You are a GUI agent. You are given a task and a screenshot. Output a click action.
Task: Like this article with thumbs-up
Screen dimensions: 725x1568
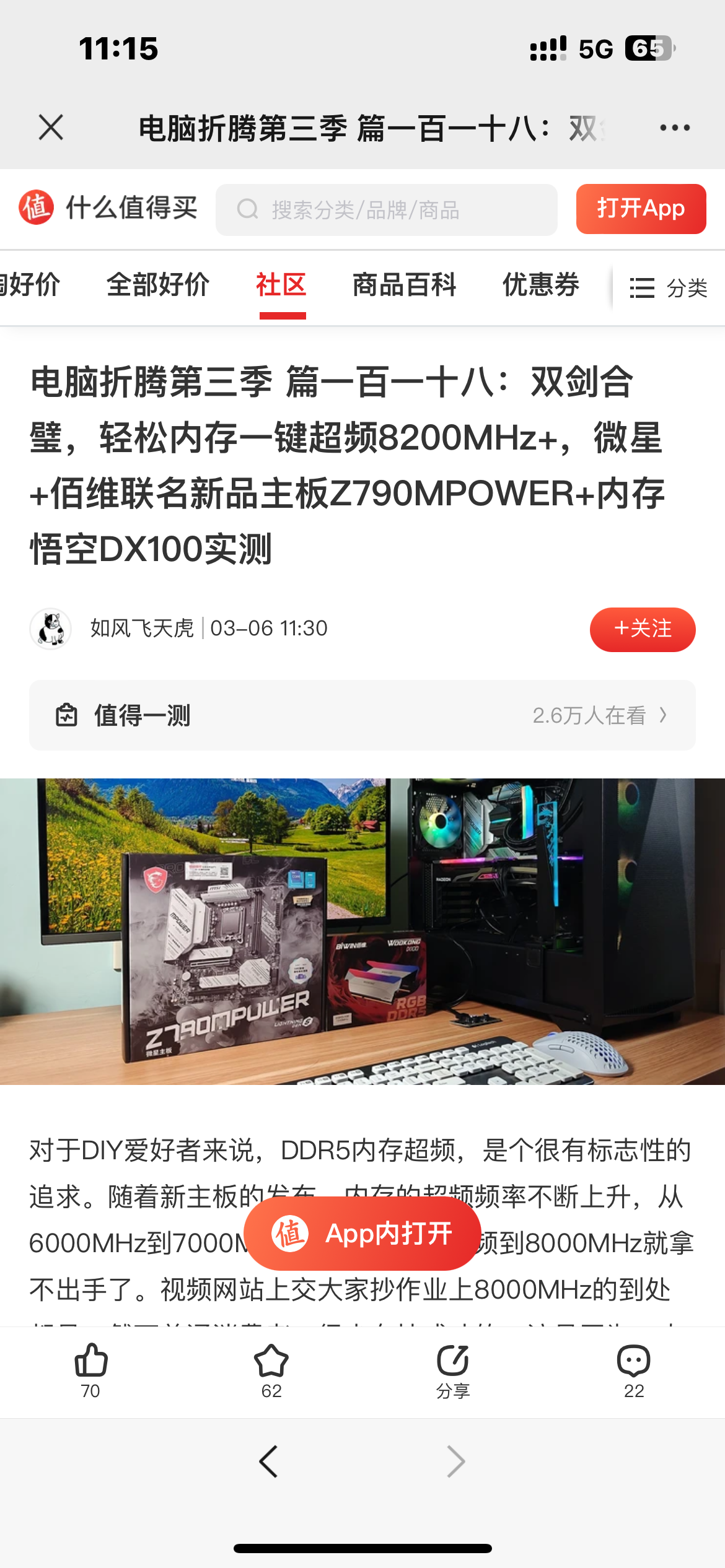90,1370
